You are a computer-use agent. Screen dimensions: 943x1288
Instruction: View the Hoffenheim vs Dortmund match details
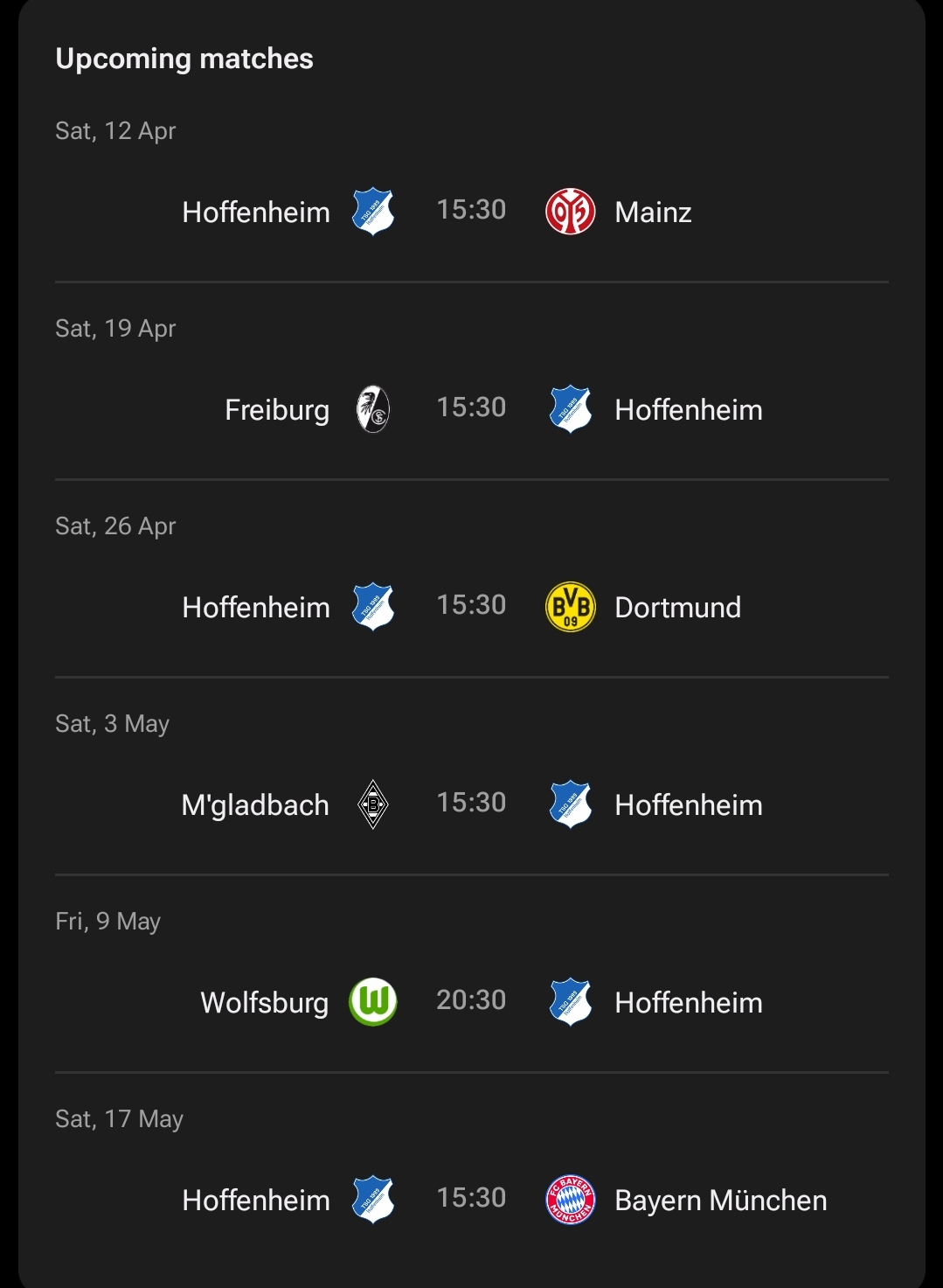click(x=471, y=606)
